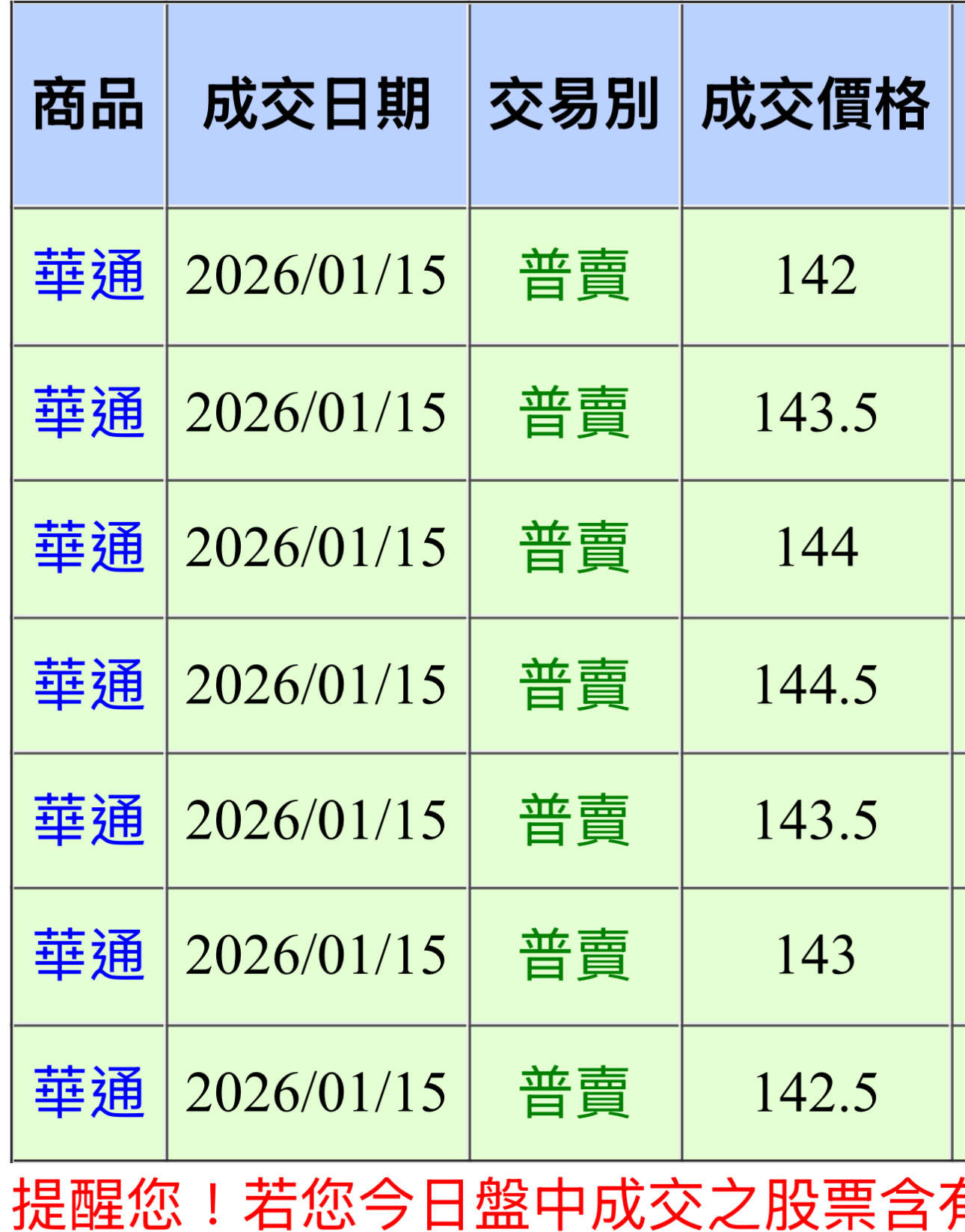View 華通 details from the 142.5 row
The width and height of the screenshot is (965, 1232).
(x=89, y=1092)
